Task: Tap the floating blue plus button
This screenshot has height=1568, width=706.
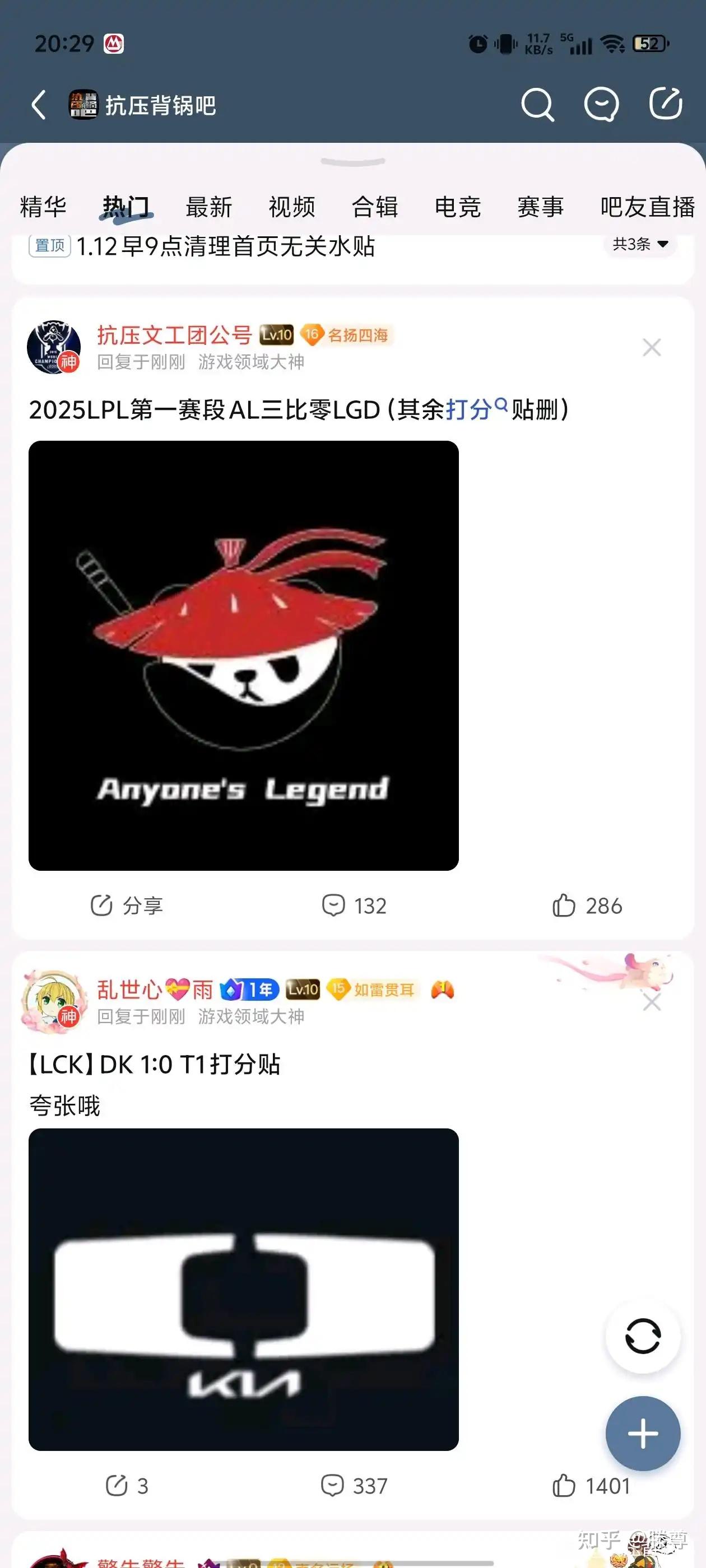Action: (x=643, y=1434)
